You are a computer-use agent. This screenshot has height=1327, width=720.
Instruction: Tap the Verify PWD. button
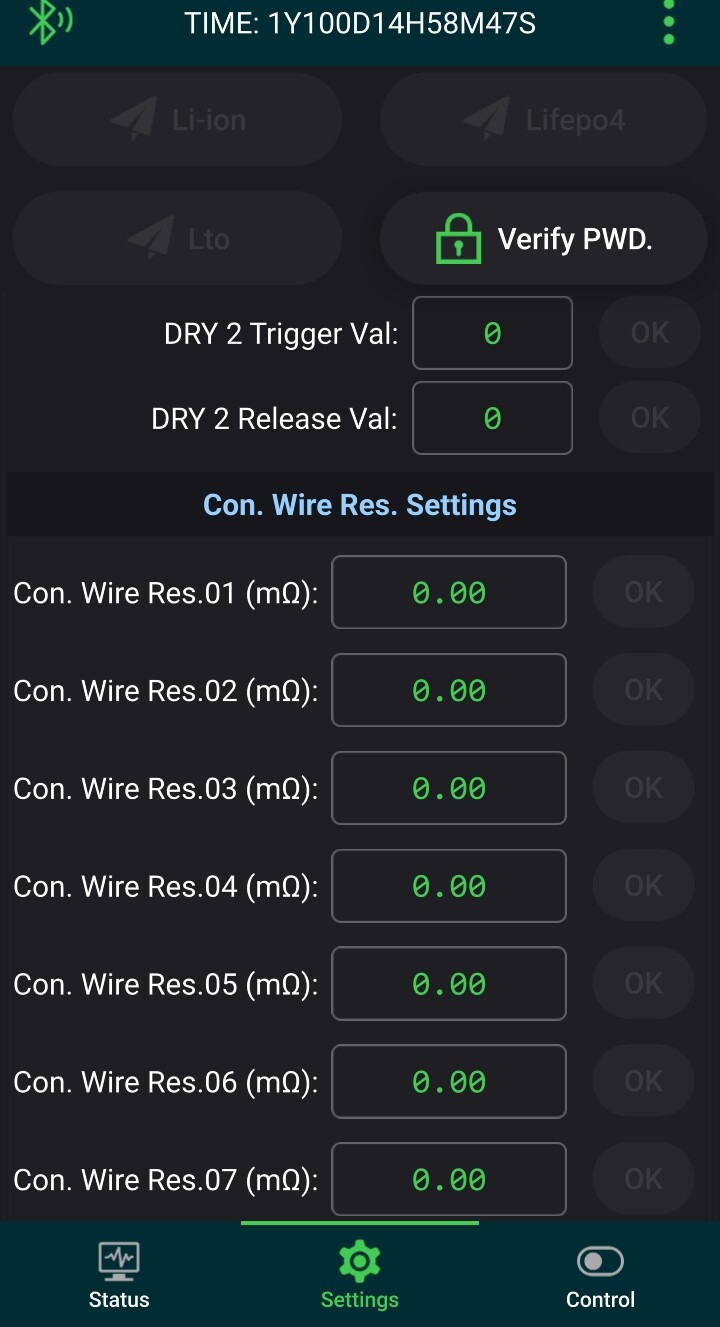tap(544, 239)
